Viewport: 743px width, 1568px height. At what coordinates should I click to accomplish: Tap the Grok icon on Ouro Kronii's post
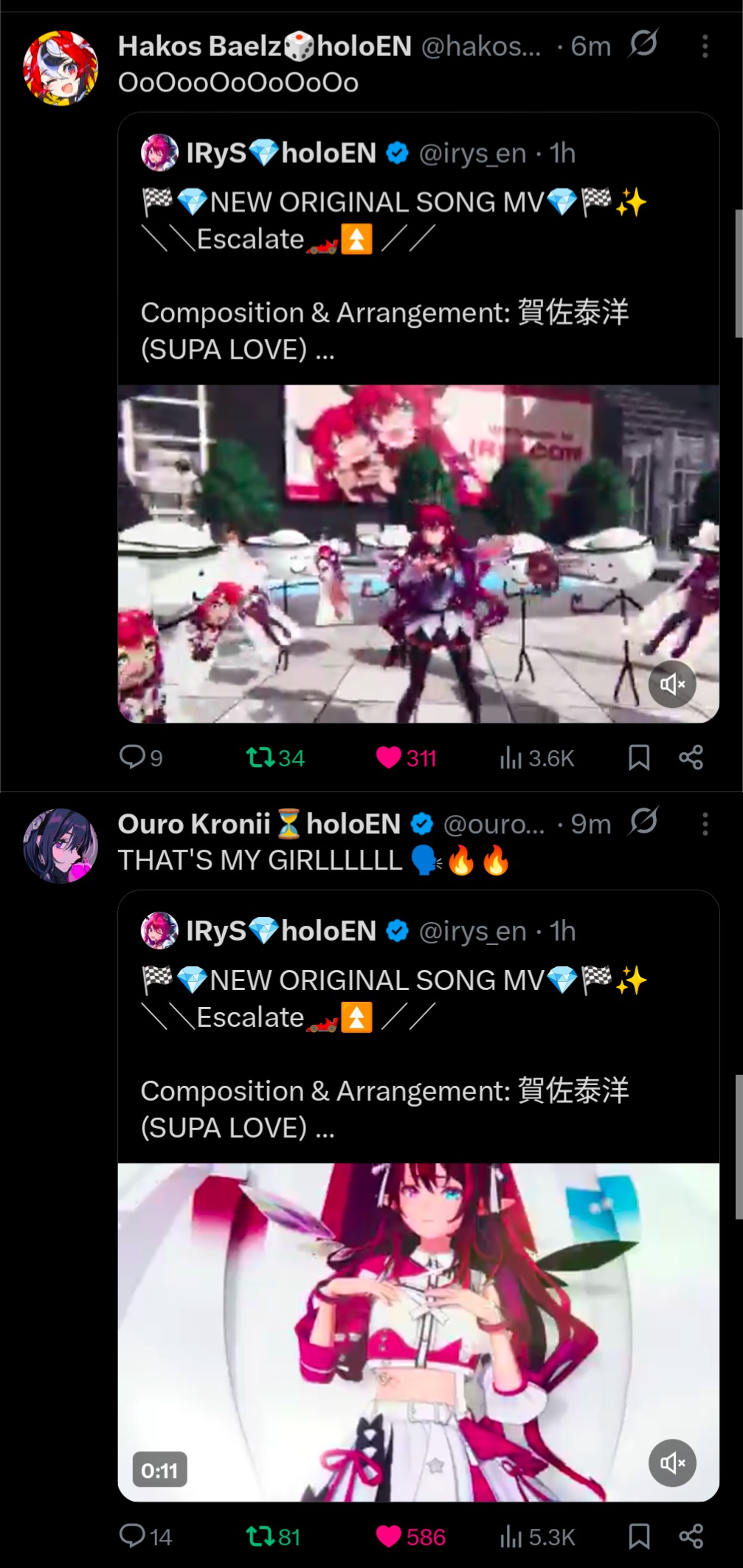643,822
